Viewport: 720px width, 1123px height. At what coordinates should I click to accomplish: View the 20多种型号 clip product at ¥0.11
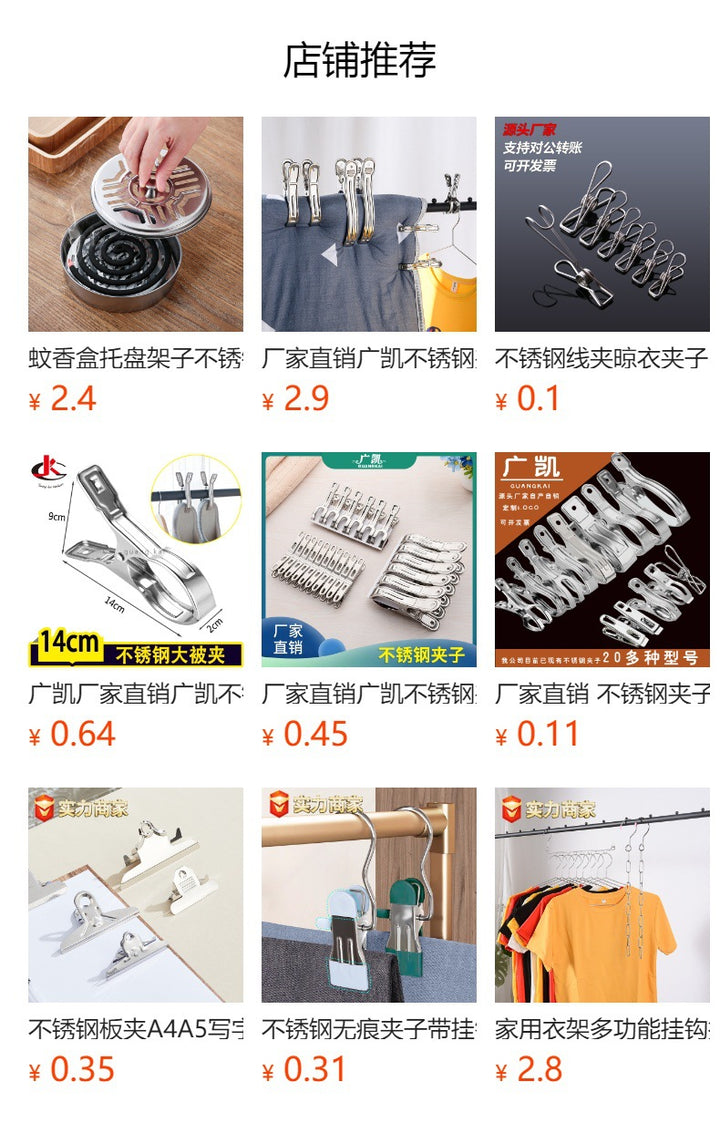[602, 559]
